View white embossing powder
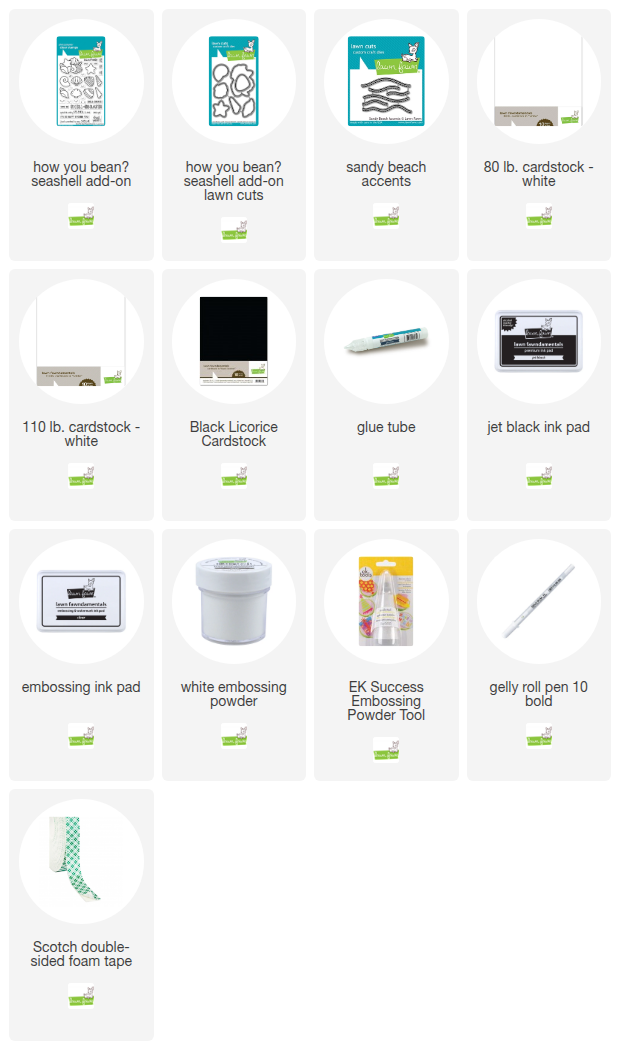 pyautogui.click(x=234, y=602)
